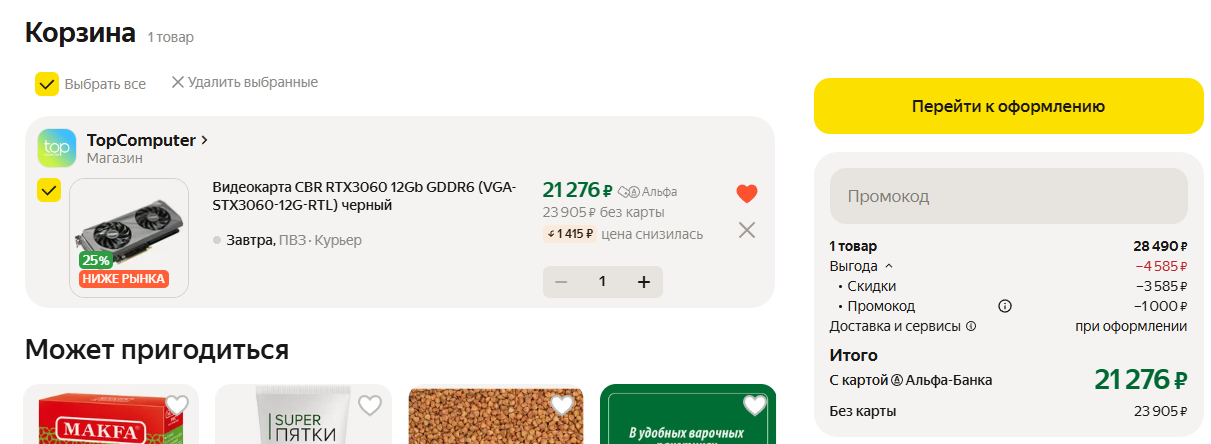1211x444 pixels.
Task: Remove the video card from favorites
Action: 746,194
